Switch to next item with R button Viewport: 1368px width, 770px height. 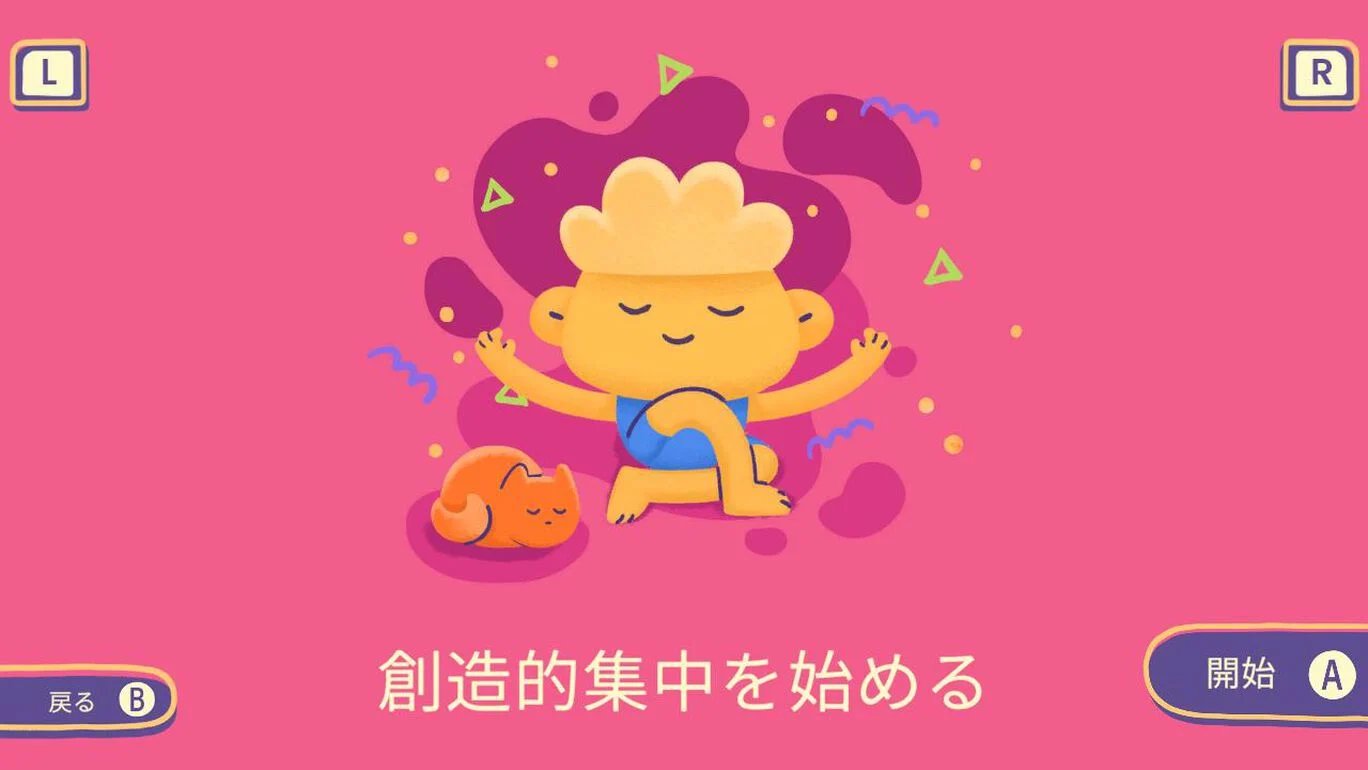pyautogui.click(x=1320, y=73)
